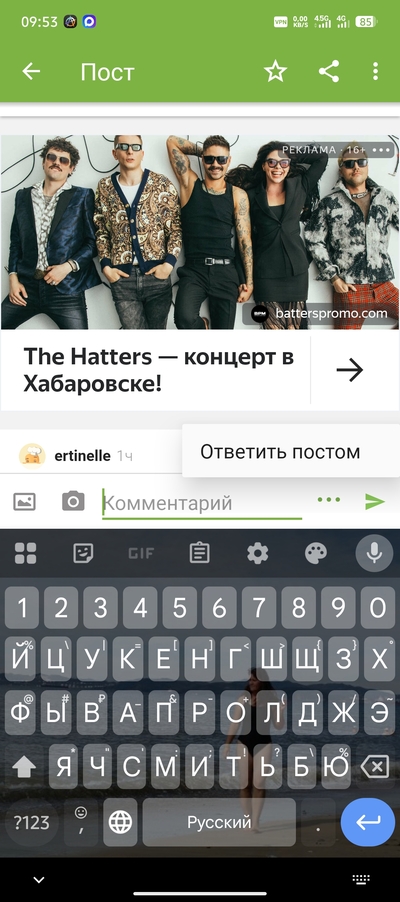Screen dimensions: 400x902
Task: Open ertinelle's profile
Action: (x=82, y=456)
